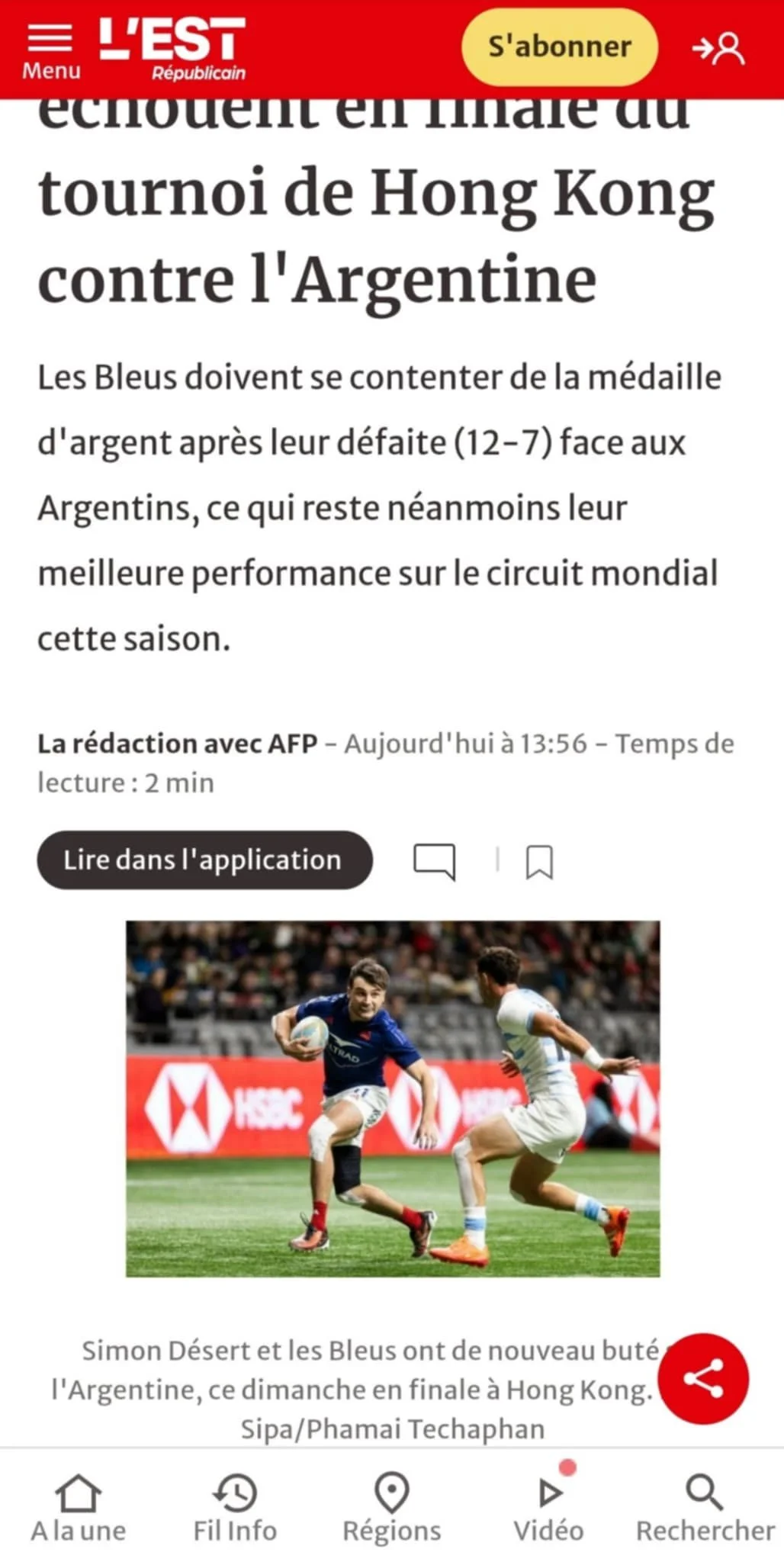
Task: Select the Régions tab
Action: [392, 1509]
